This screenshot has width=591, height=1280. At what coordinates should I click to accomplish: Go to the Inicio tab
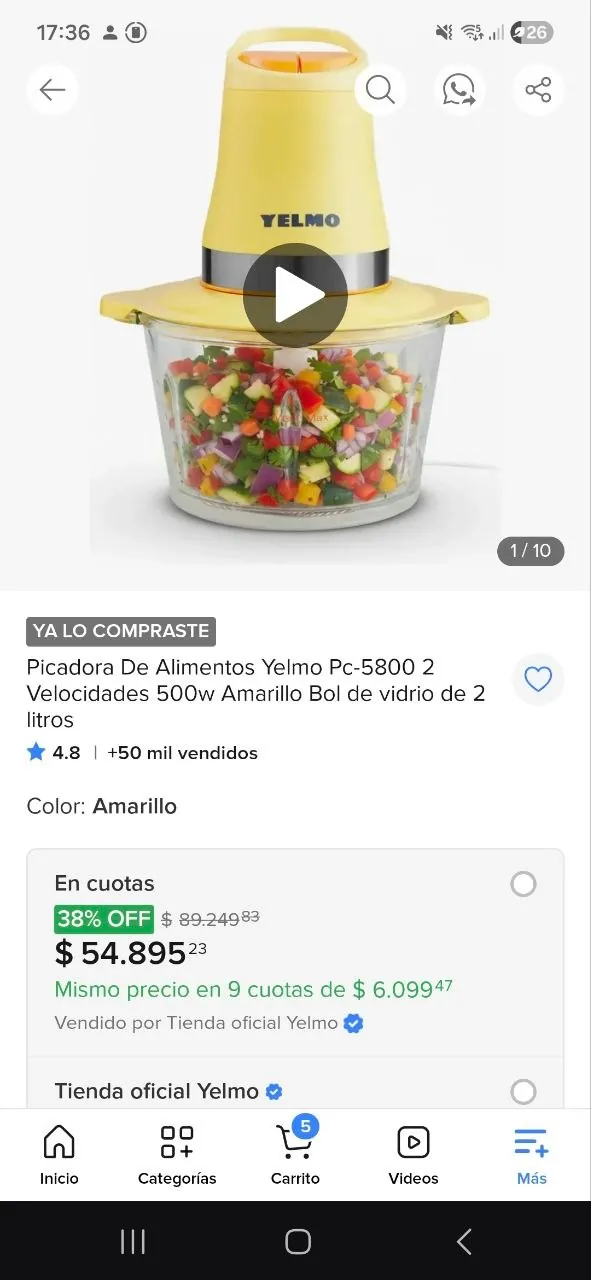[59, 1155]
